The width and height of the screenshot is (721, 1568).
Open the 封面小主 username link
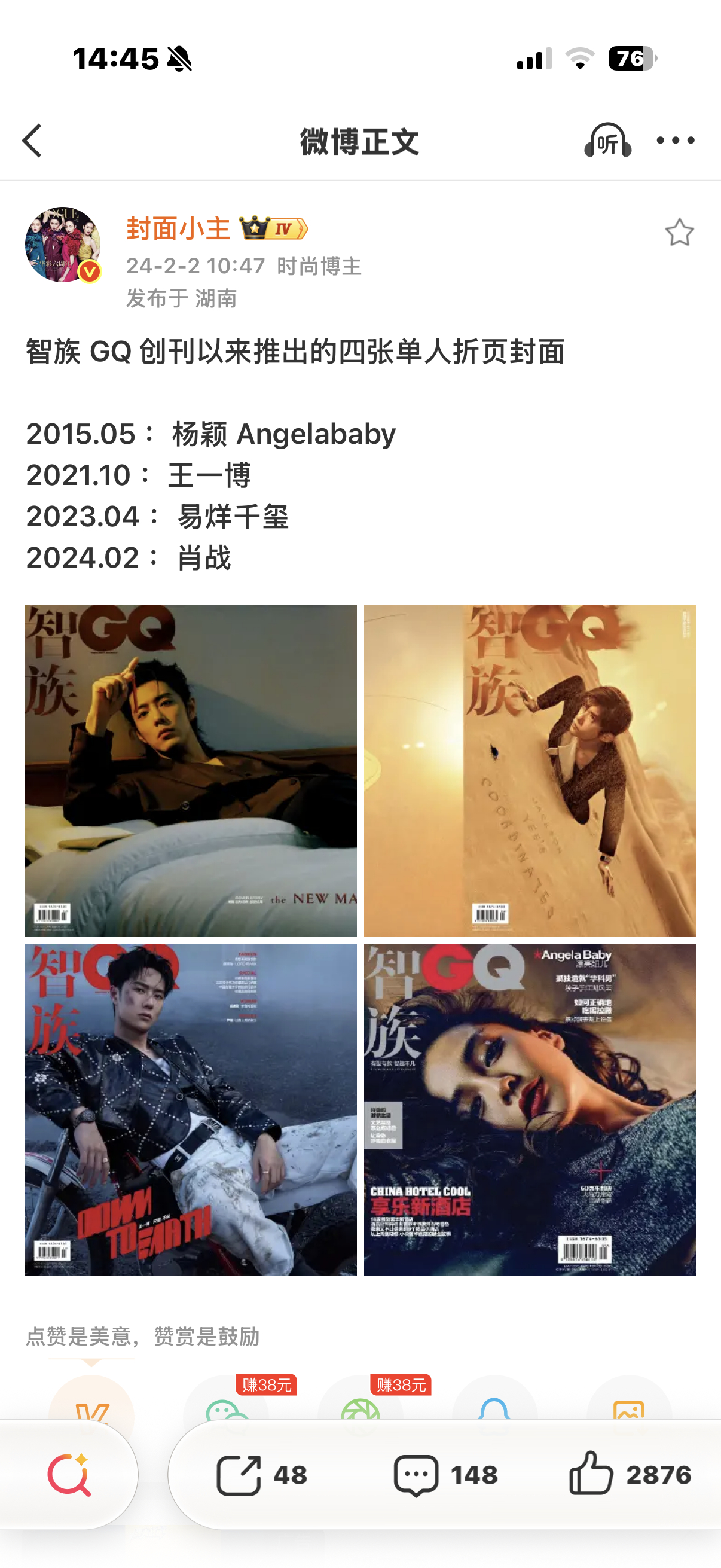[x=178, y=229]
